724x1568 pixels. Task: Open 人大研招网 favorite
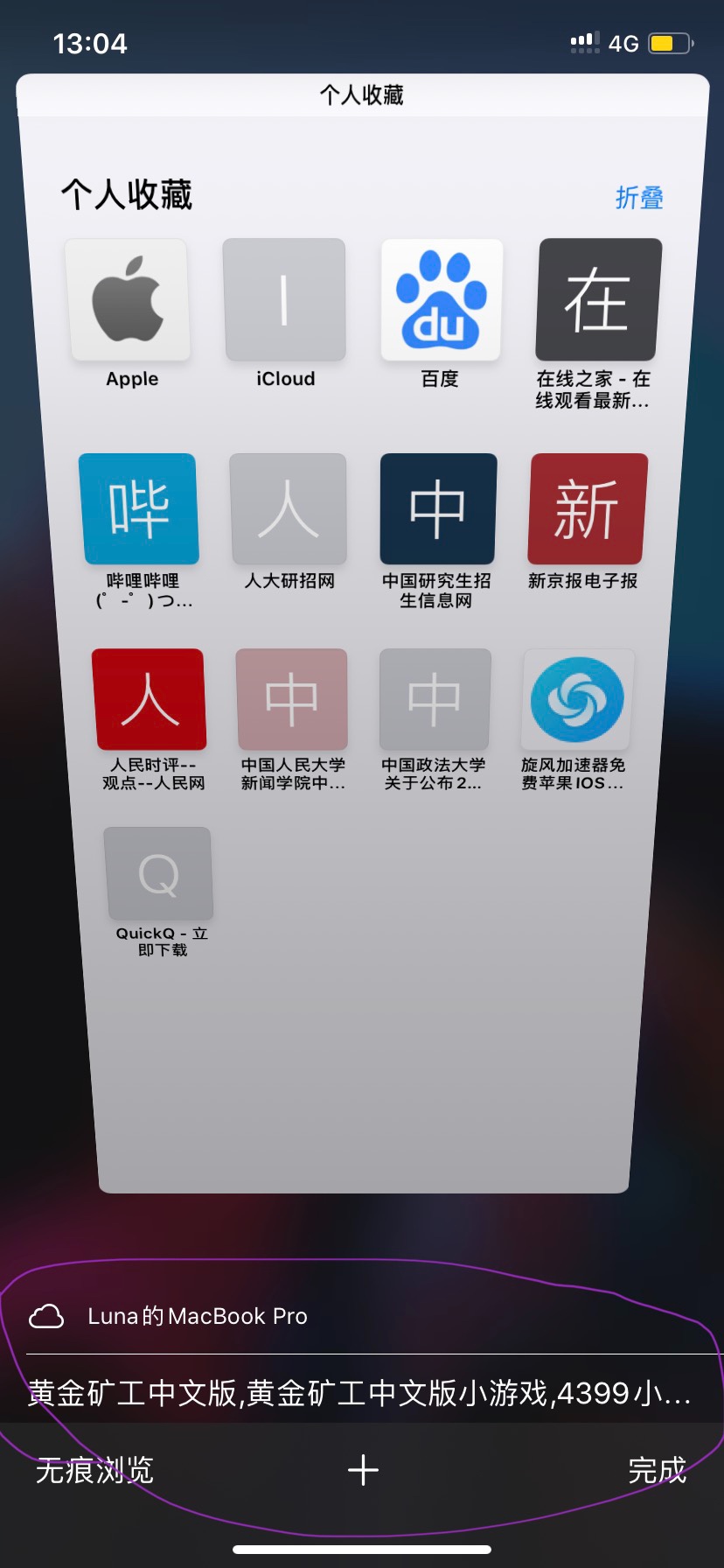pyautogui.click(x=289, y=508)
